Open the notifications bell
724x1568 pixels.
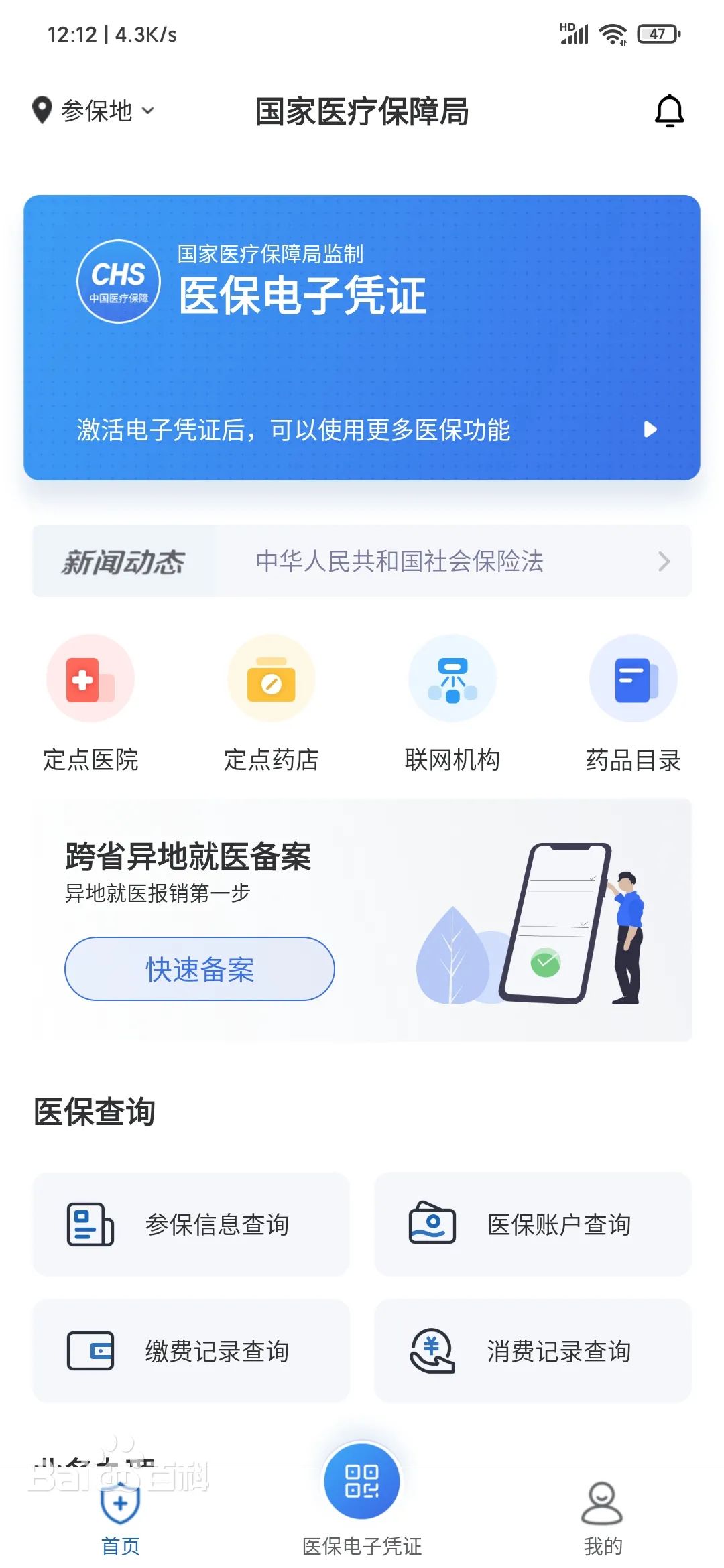pos(669,111)
